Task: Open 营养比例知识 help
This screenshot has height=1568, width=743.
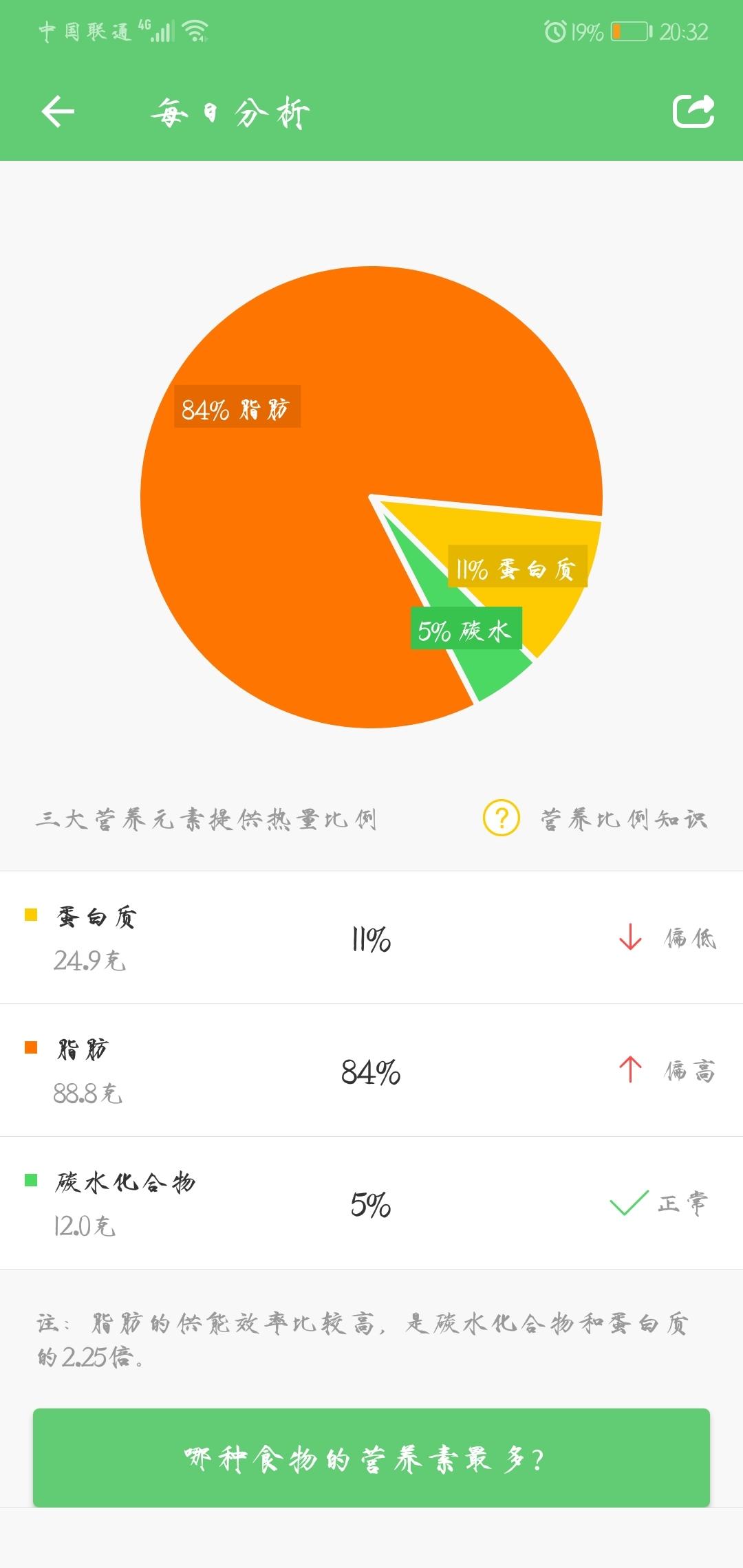Action: pyautogui.click(x=596, y=818)
